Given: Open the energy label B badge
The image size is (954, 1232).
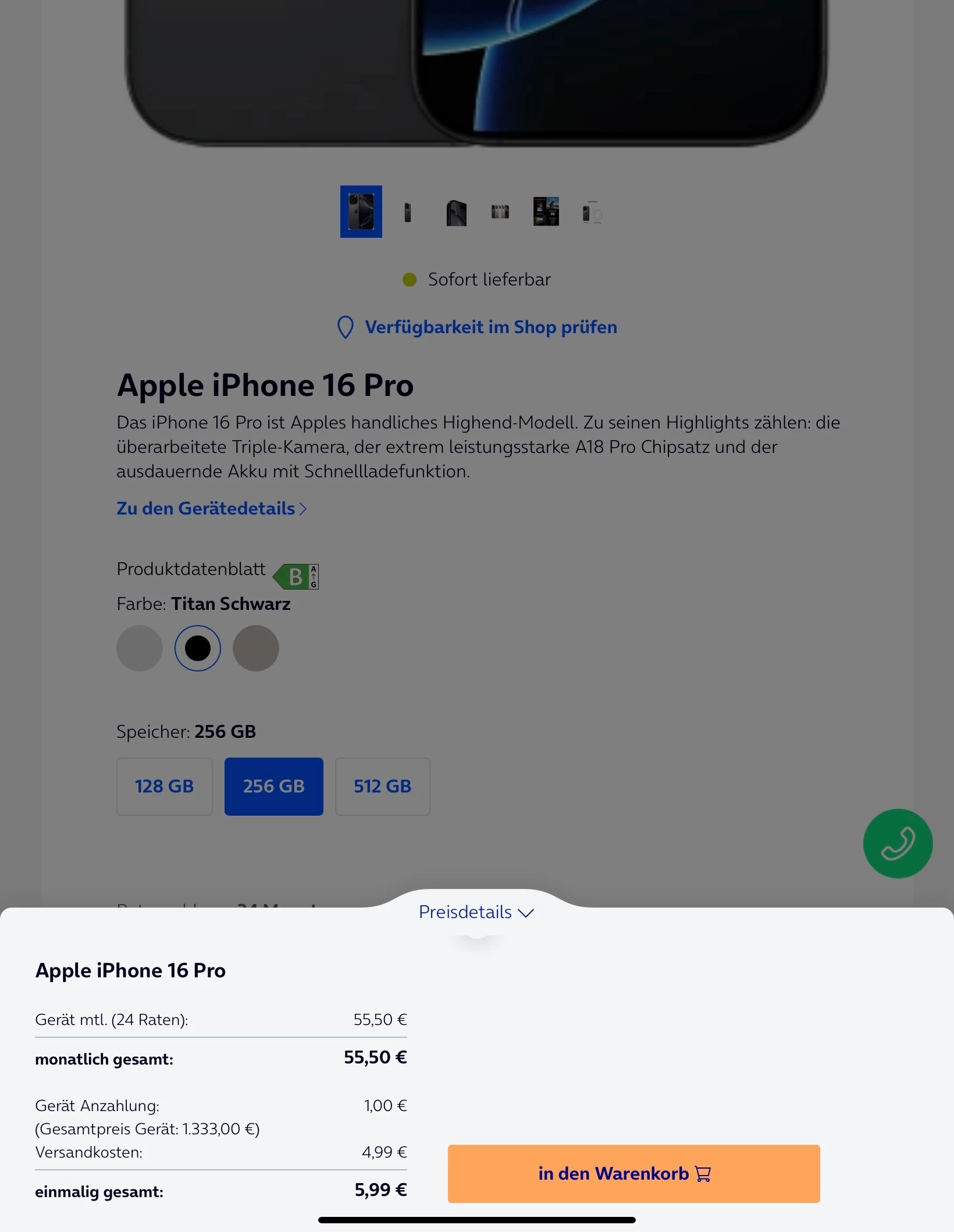Looking at the screenshot, I should pos(296,576).
